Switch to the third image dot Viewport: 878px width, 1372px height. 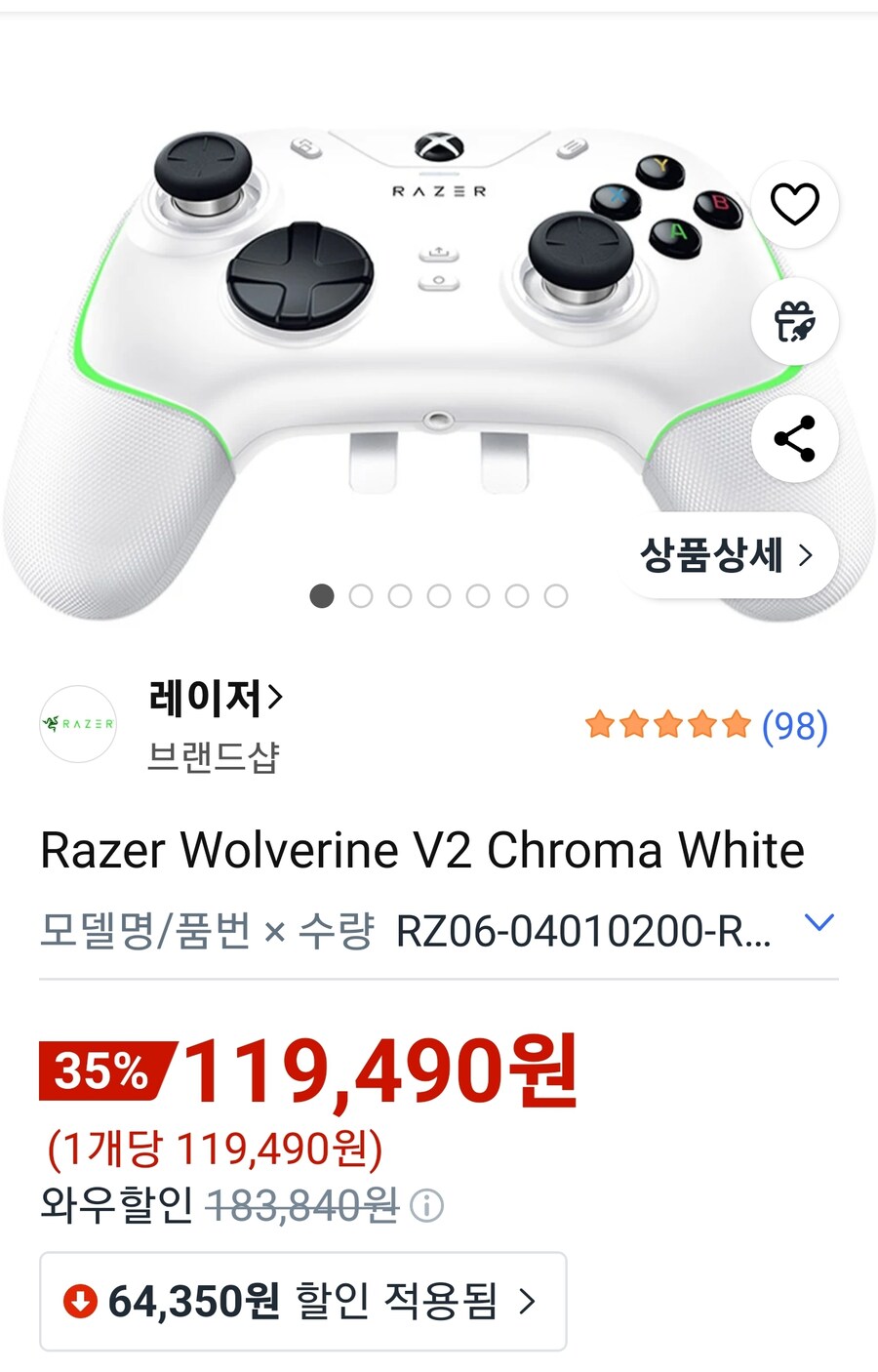coord(400,594)
